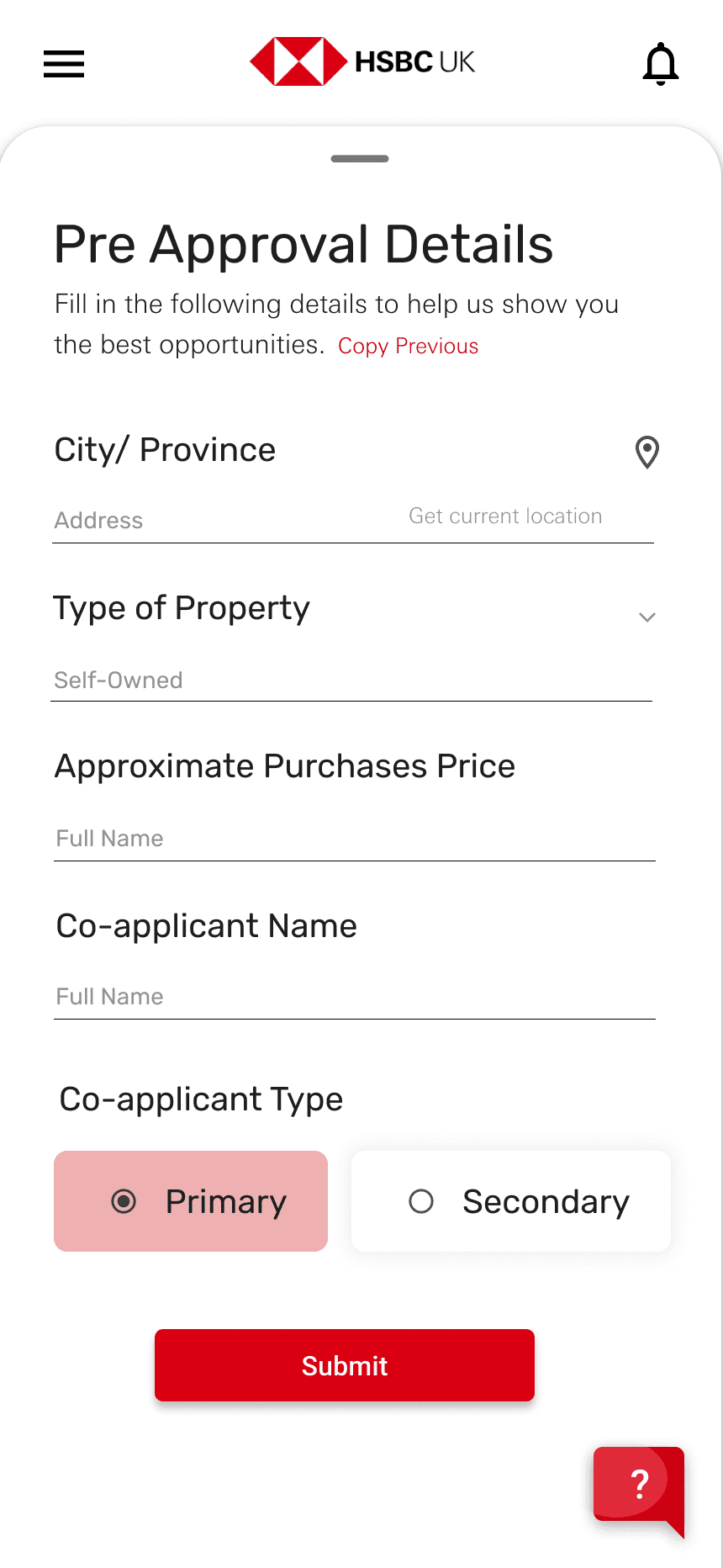The width and height of the screenshot is (723, 1568).
Task: Tap the Copy Previous link
Action: (x=408, y=347)
